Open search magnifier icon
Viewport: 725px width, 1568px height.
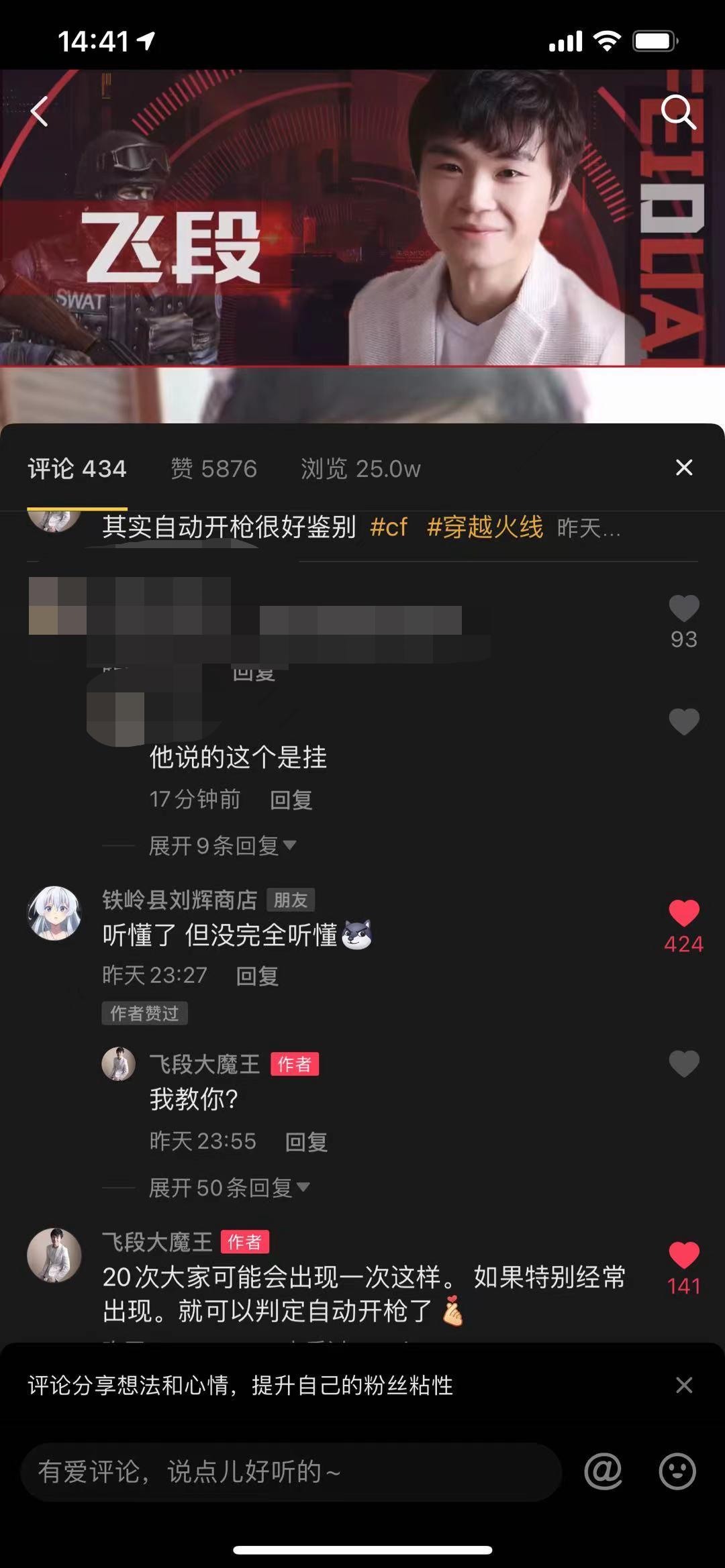pos(678,111)
